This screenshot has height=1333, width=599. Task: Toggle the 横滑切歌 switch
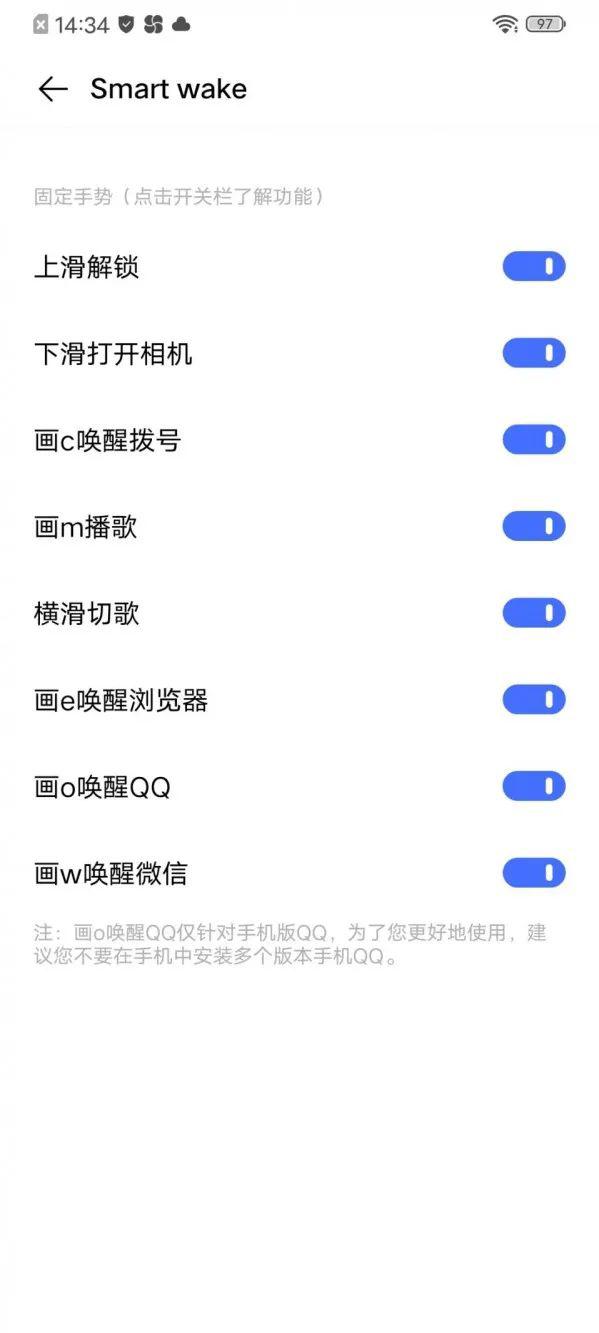click(534, 613)
